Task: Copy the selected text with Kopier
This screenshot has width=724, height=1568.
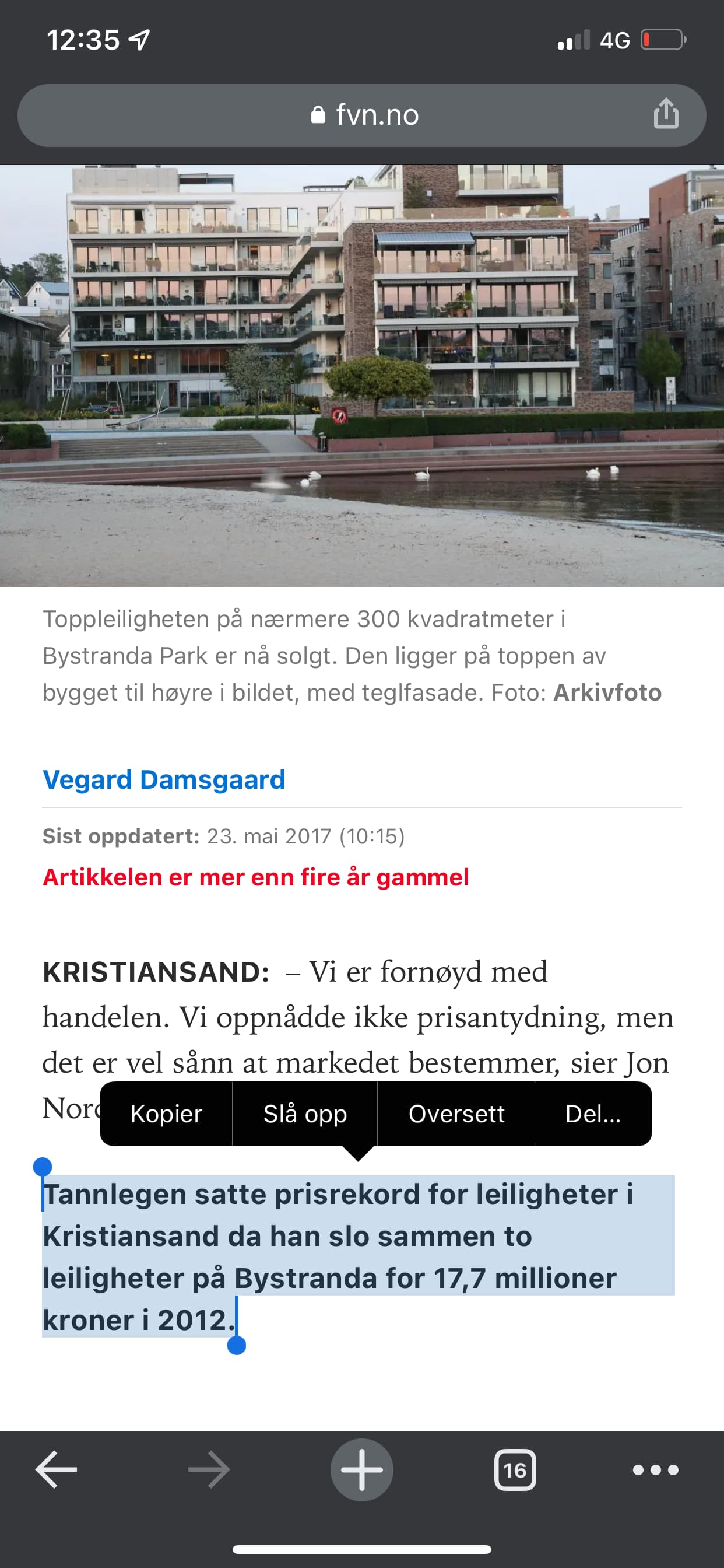Action: pyautogui.click(x=166, y=1114)
